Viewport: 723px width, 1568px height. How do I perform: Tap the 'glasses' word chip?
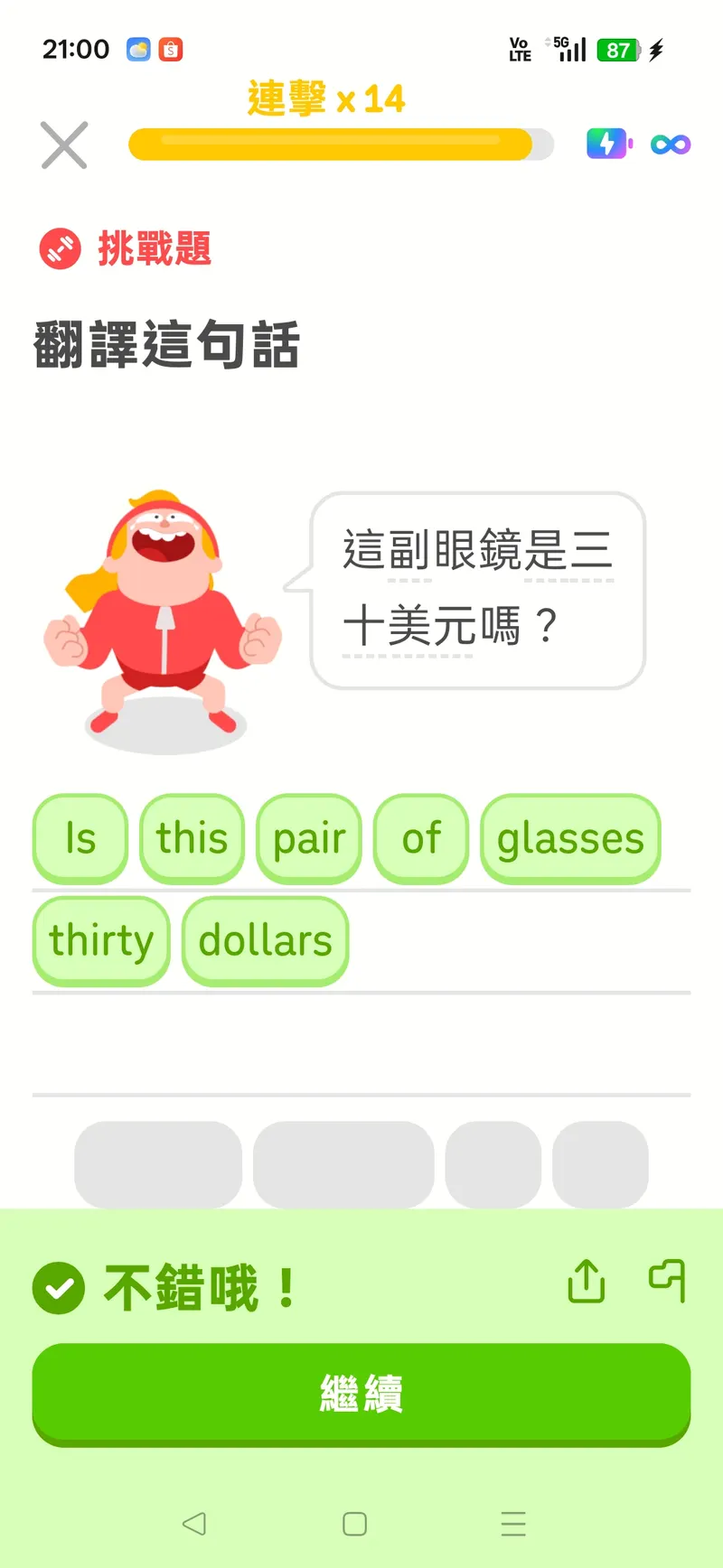click(x=570, y=838)
